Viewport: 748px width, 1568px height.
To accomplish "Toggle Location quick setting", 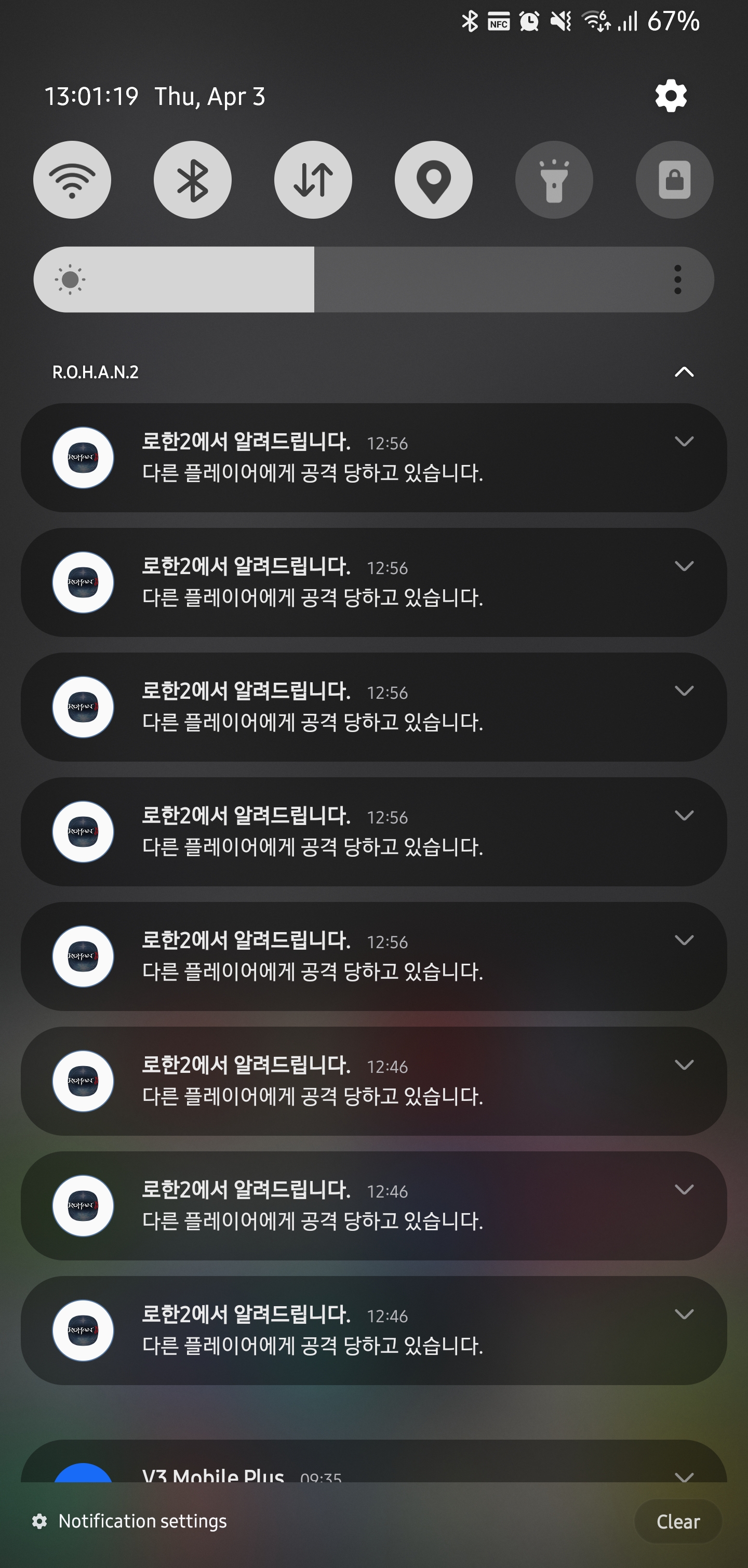I will [433, 180].
